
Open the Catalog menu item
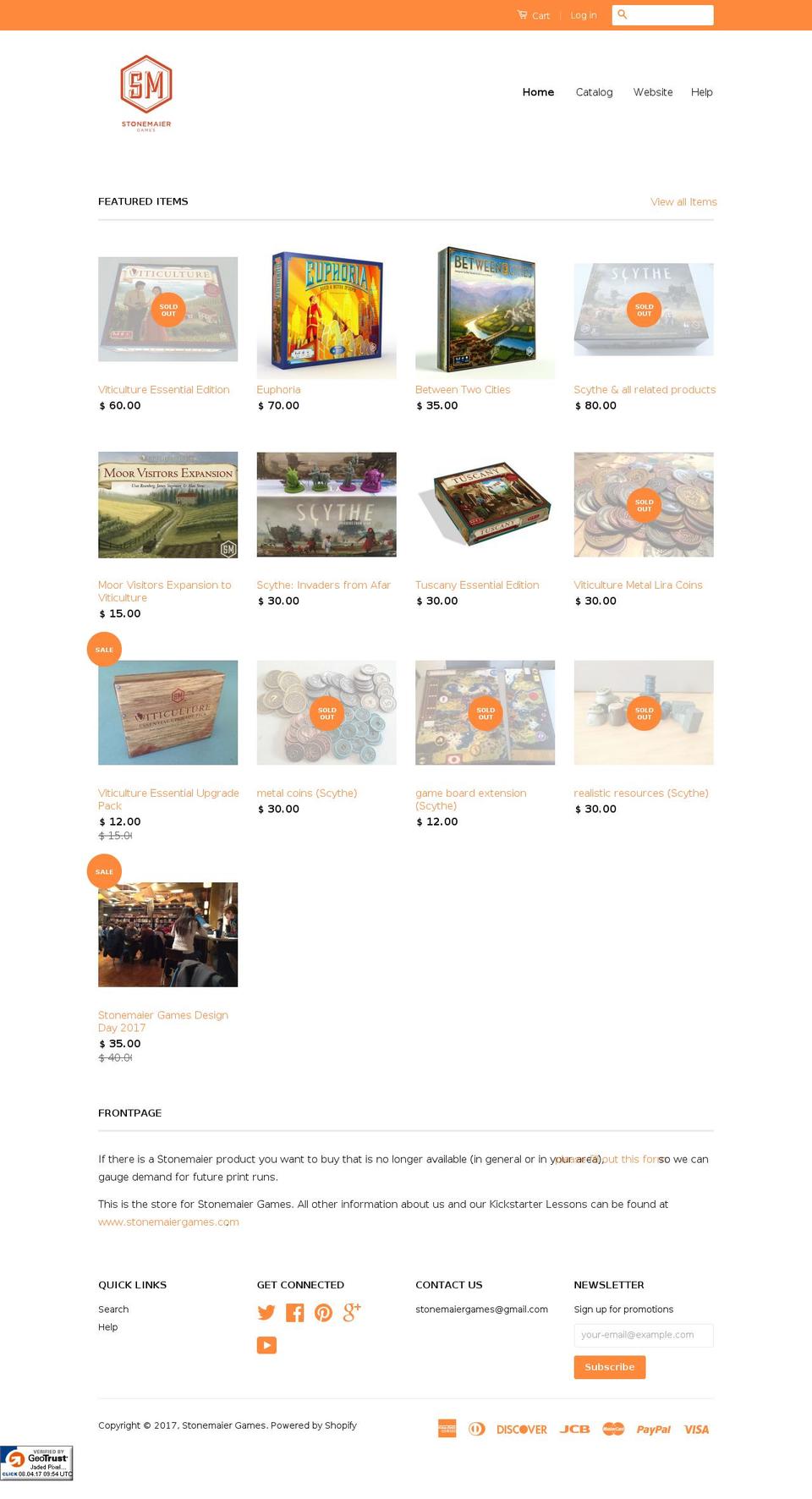pos(594,92)
